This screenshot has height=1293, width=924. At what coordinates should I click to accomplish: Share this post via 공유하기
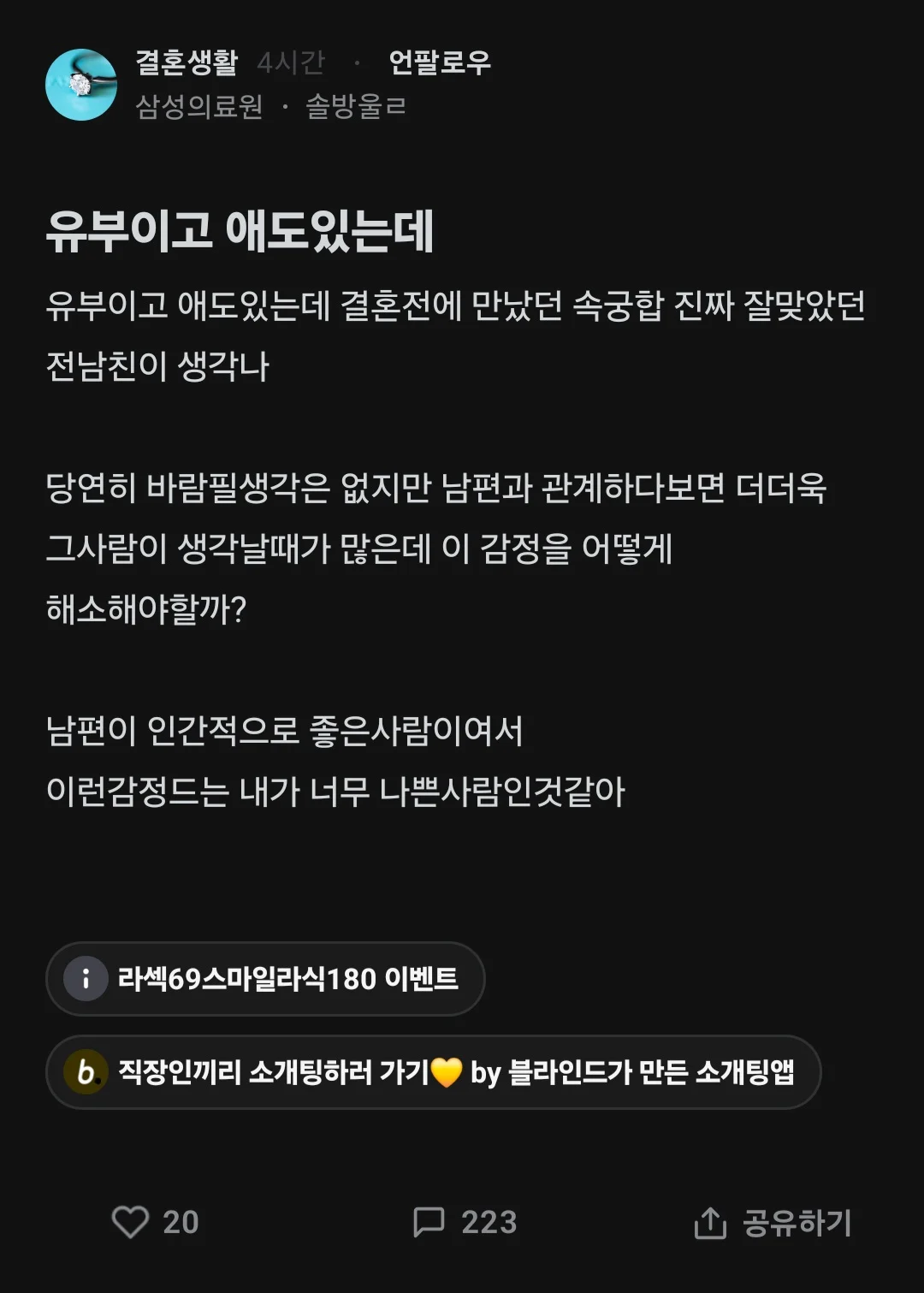(x=773, y=1223)
